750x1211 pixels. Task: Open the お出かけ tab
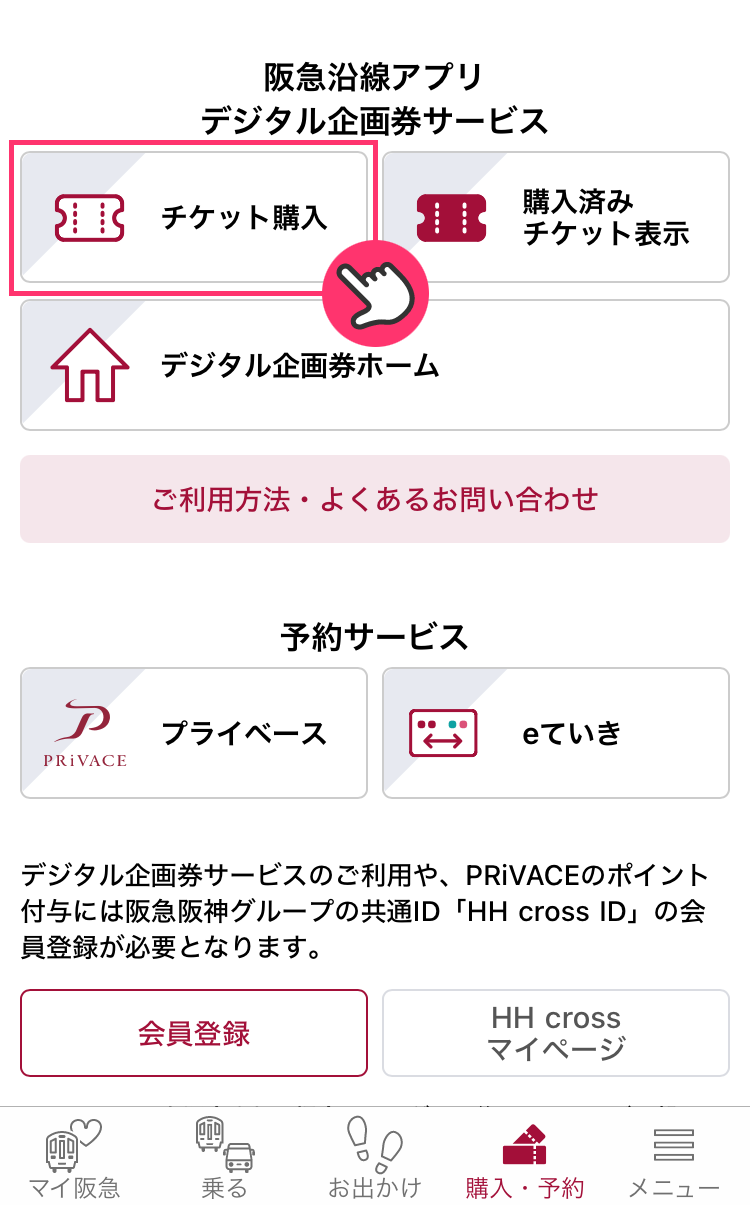374,1160
